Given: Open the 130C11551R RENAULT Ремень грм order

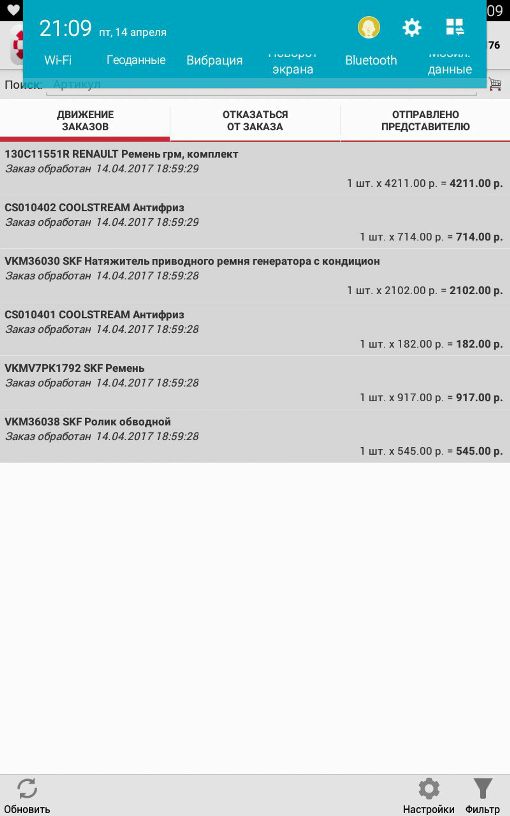Looking at the screenshot, I should [x=255, y=169].
